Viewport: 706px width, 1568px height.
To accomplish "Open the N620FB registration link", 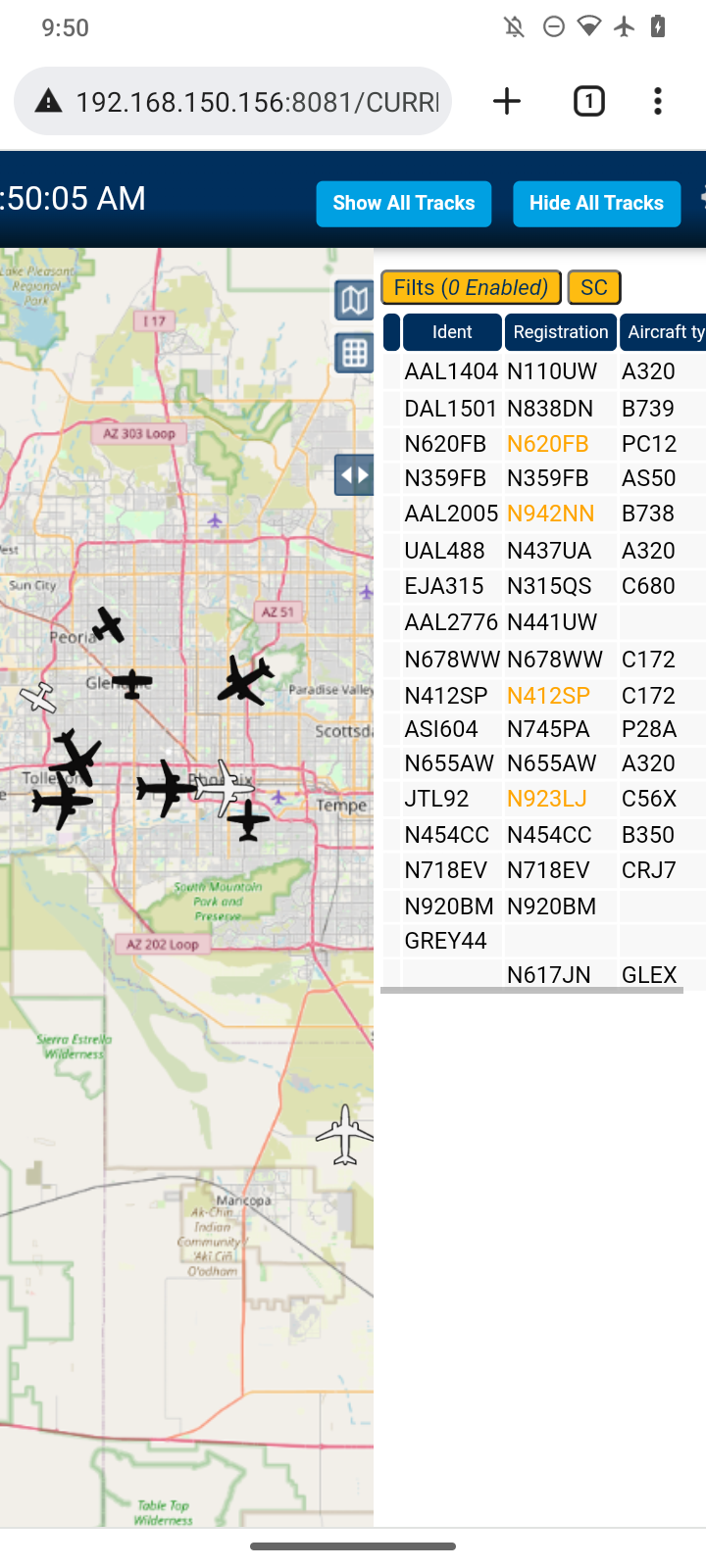I will tap(548, 444).
